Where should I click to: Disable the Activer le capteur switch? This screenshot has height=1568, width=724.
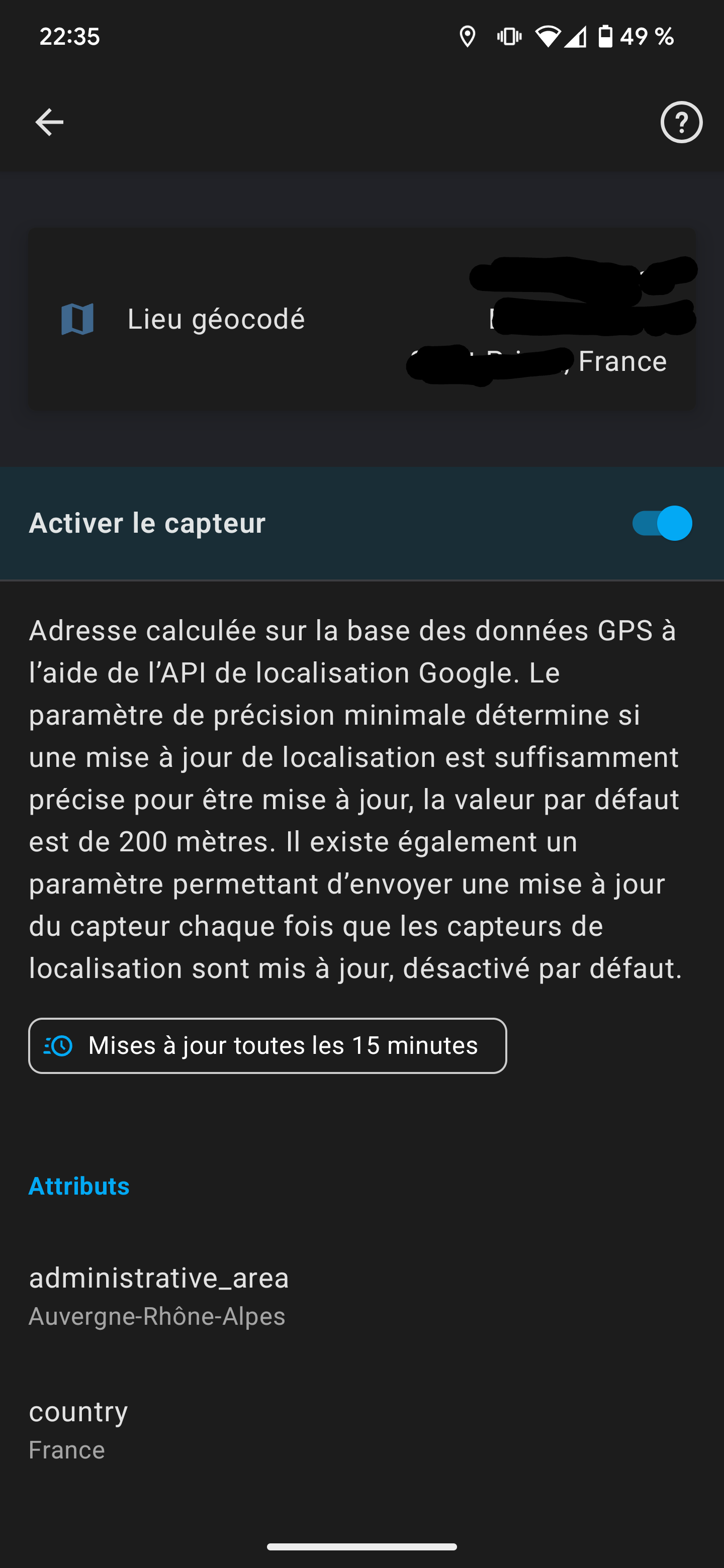(x=661, y=524)
